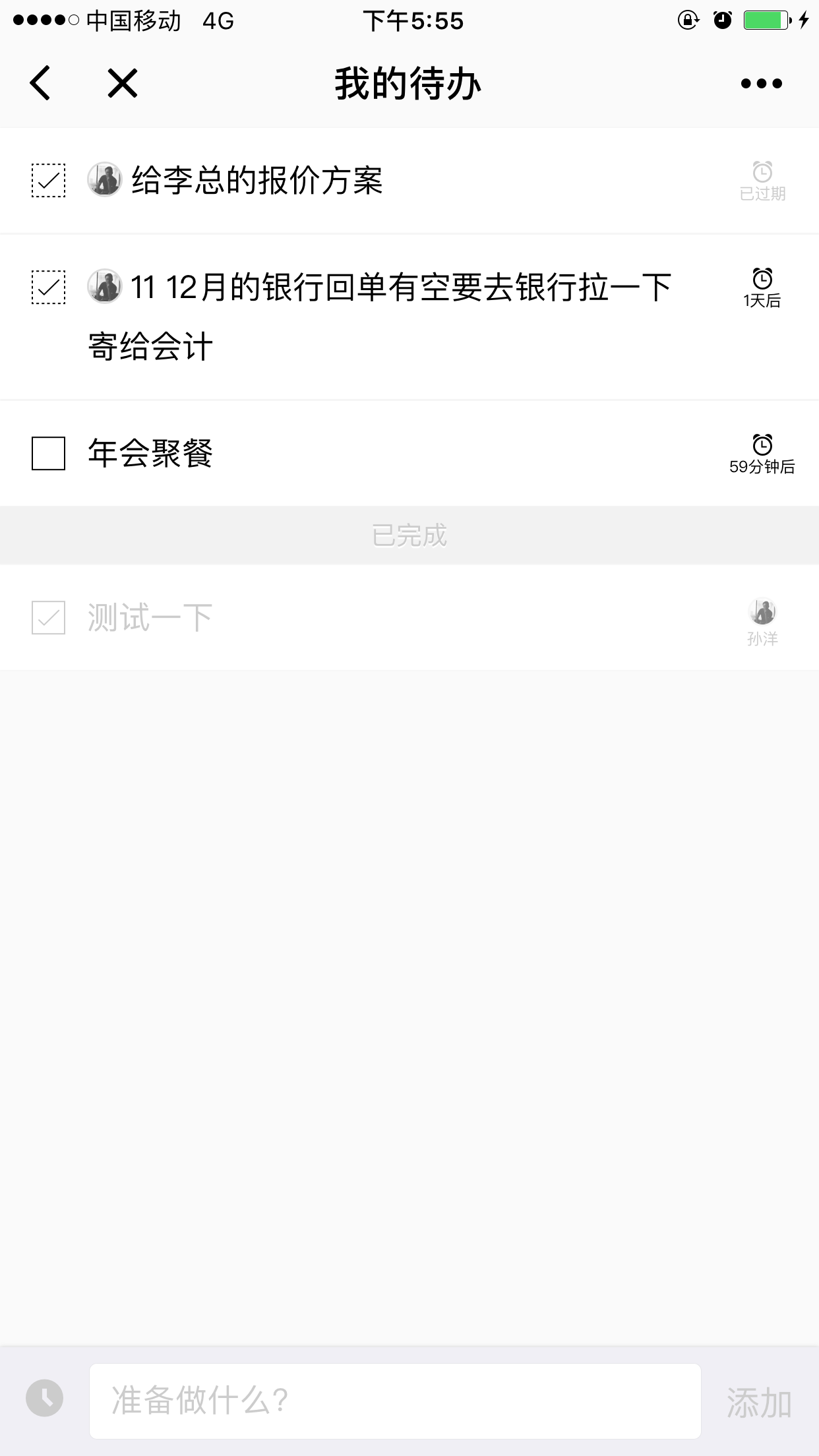Tick the 年会聚餐 checkbox
The width and height of the screenshot is (819, 1456).
pyautogui.click(x=49, y=453)
